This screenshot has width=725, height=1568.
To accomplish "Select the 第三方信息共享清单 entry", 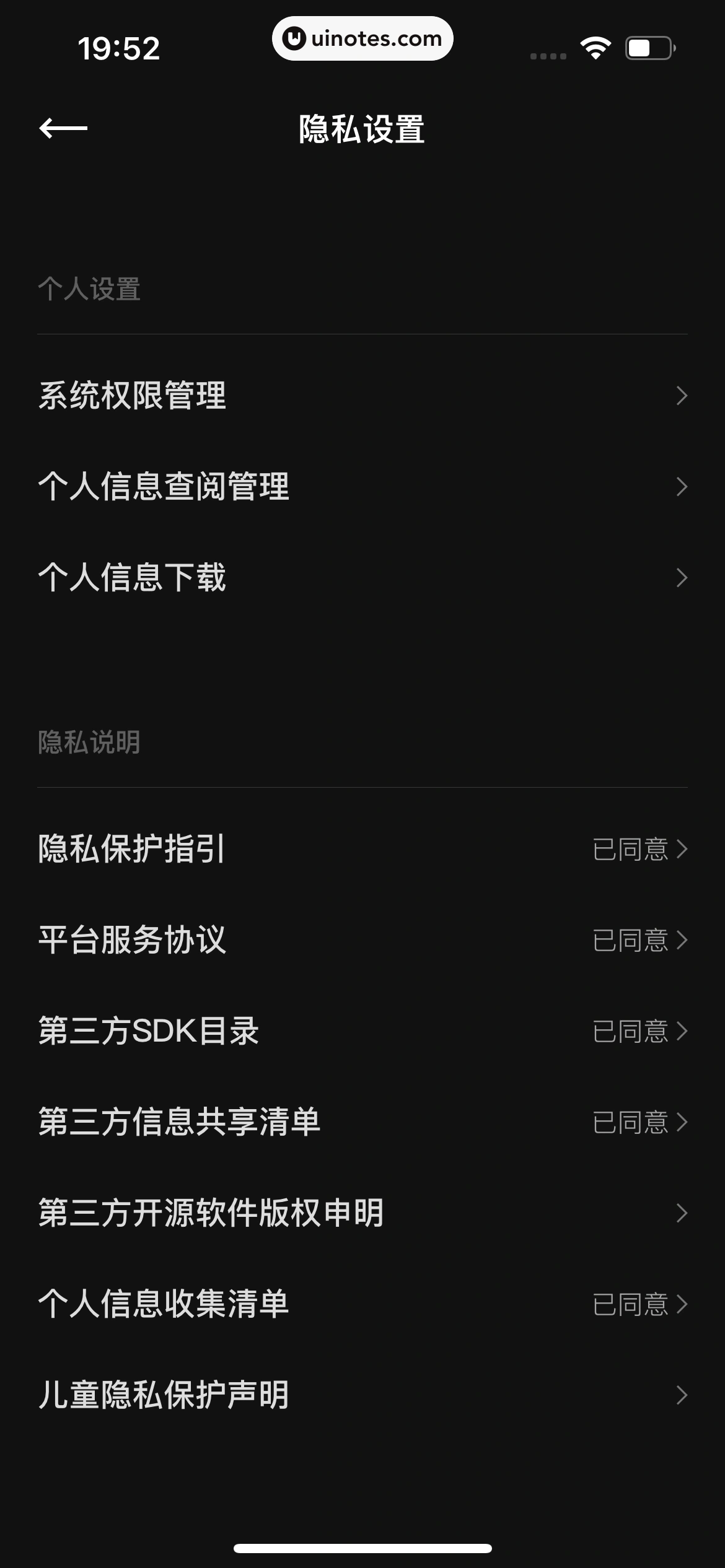I will click(x=362, y=1122).
